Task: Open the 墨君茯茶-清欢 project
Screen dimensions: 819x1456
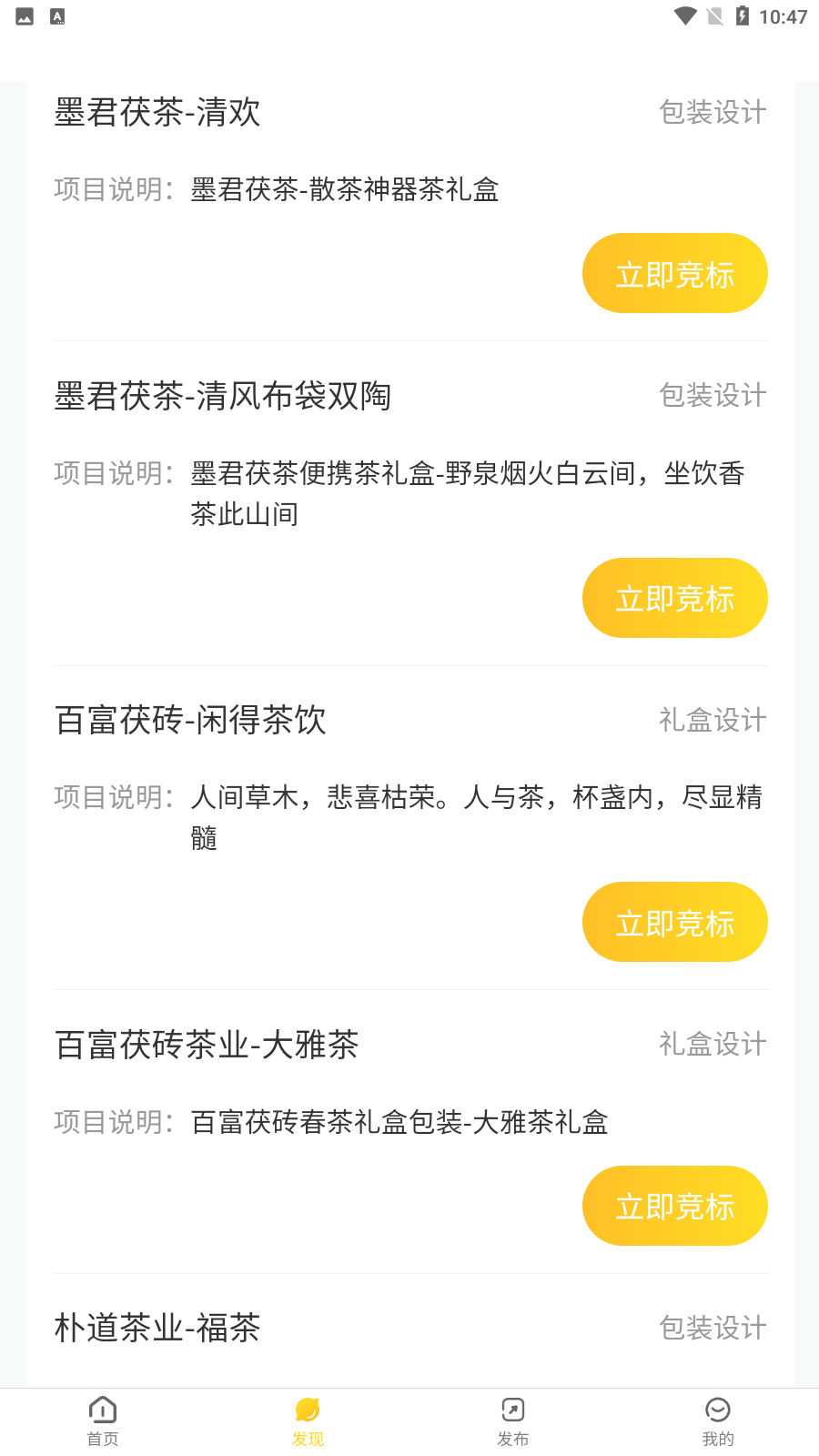Action: 157,113
